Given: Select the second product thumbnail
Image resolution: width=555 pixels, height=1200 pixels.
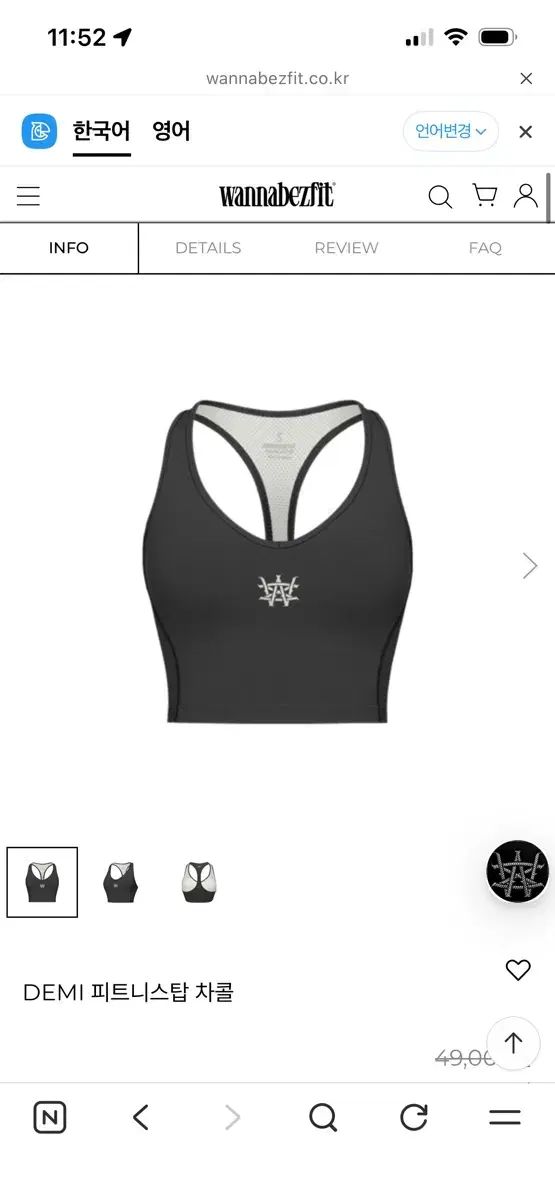Looking at the screenshot, I should pyautogui.click(x=120, y=882).
